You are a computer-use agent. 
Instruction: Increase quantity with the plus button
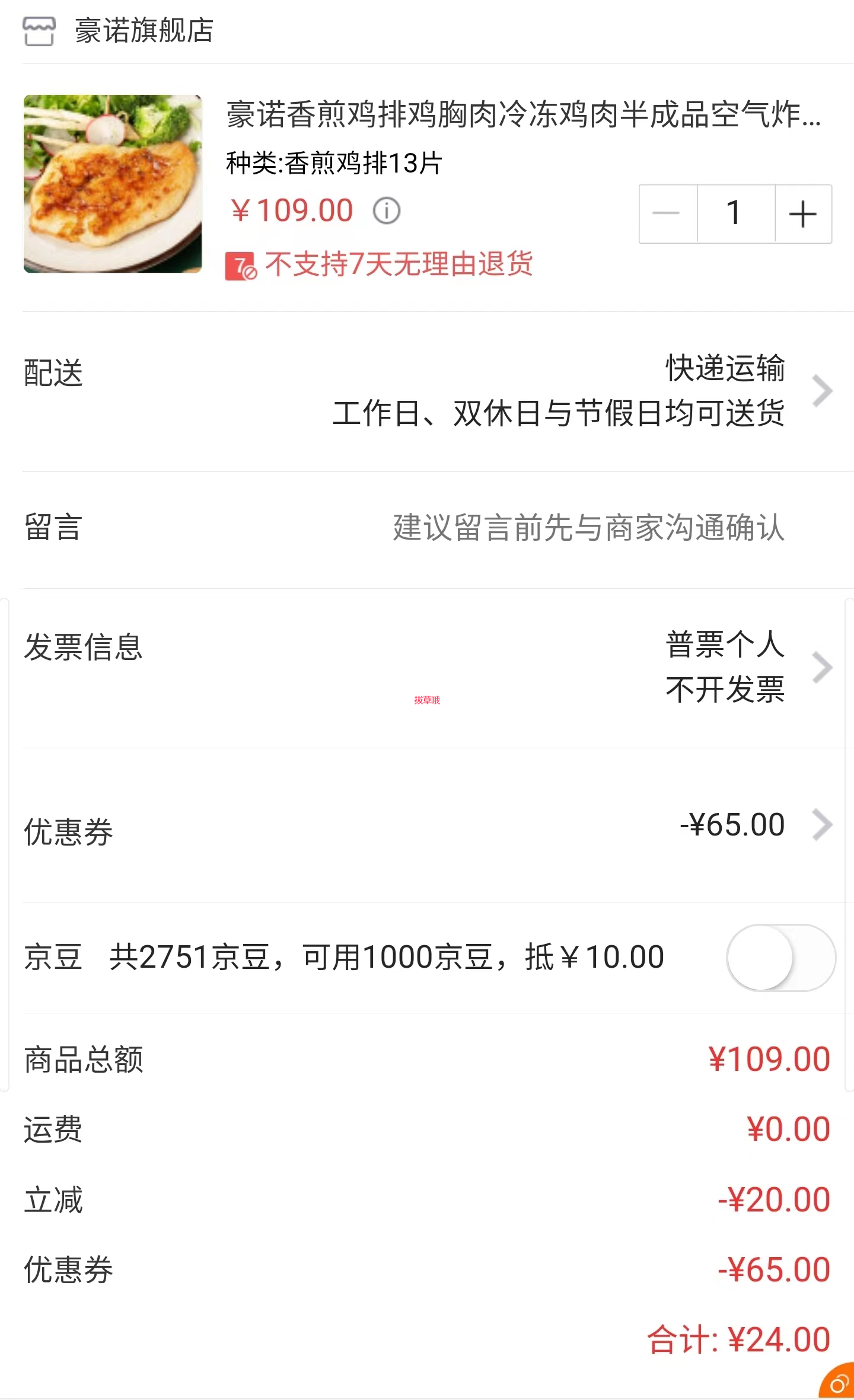tap(803, 214)
